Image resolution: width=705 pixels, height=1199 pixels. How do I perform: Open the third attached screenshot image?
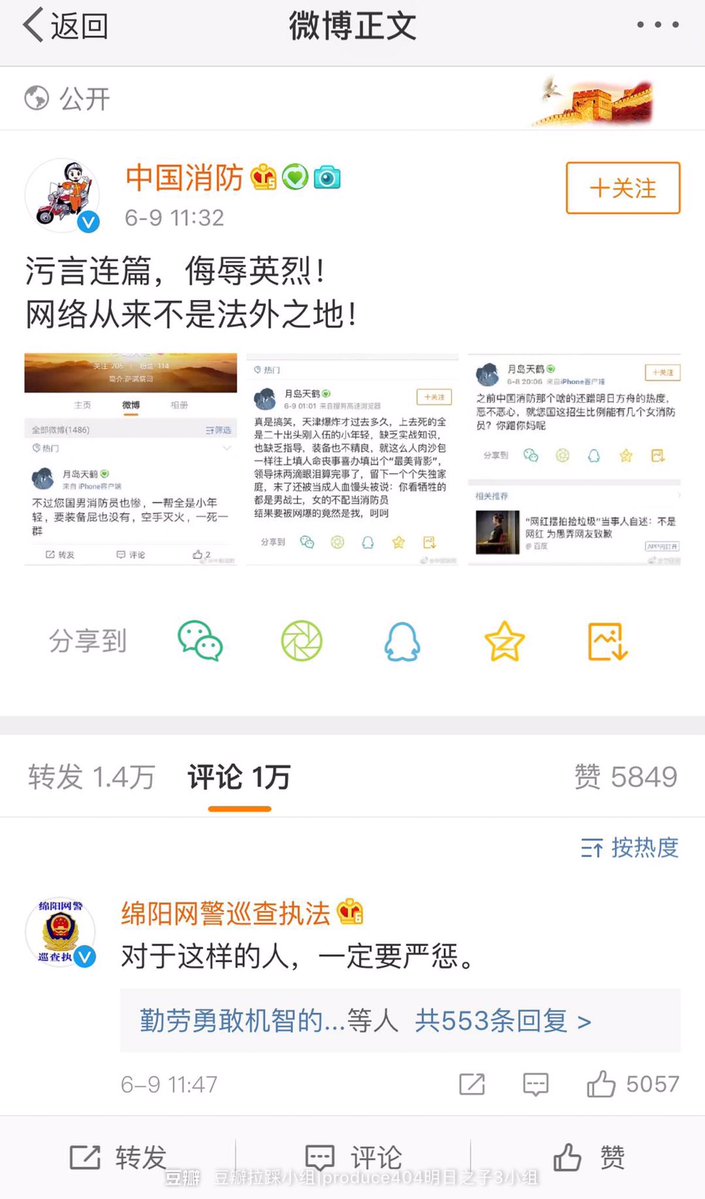[x=574, y=459]
